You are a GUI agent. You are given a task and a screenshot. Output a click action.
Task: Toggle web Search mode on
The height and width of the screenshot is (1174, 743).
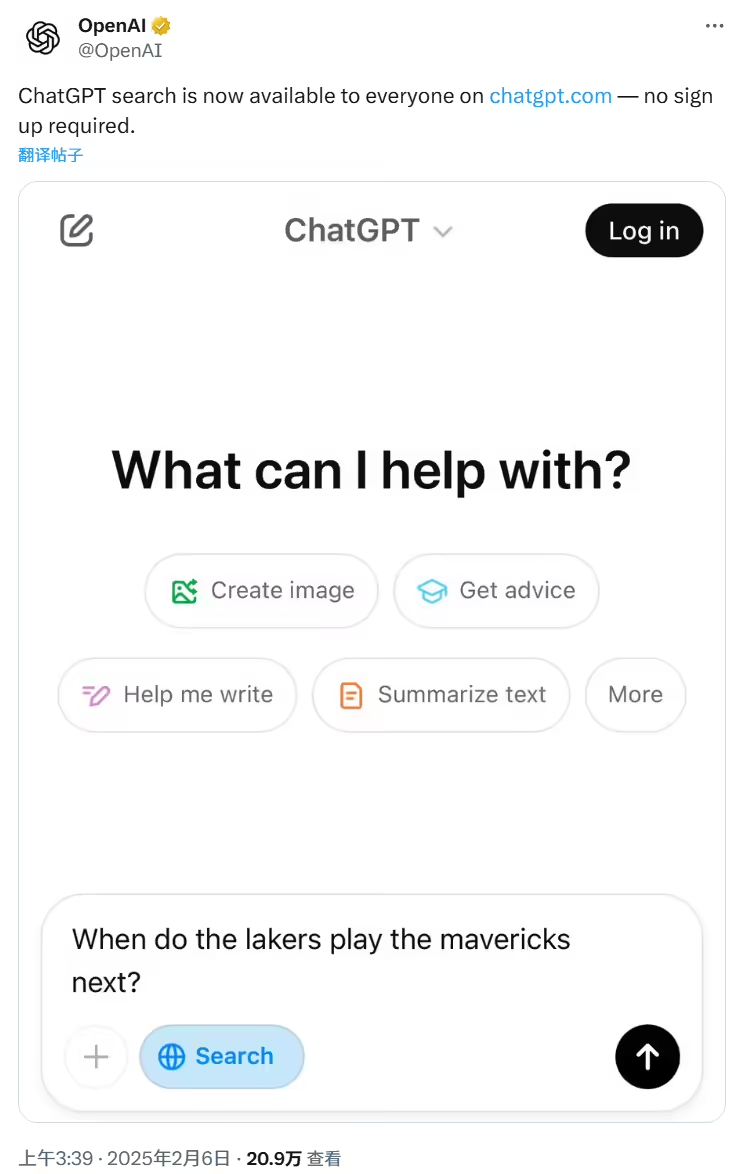coord(222,1056)
